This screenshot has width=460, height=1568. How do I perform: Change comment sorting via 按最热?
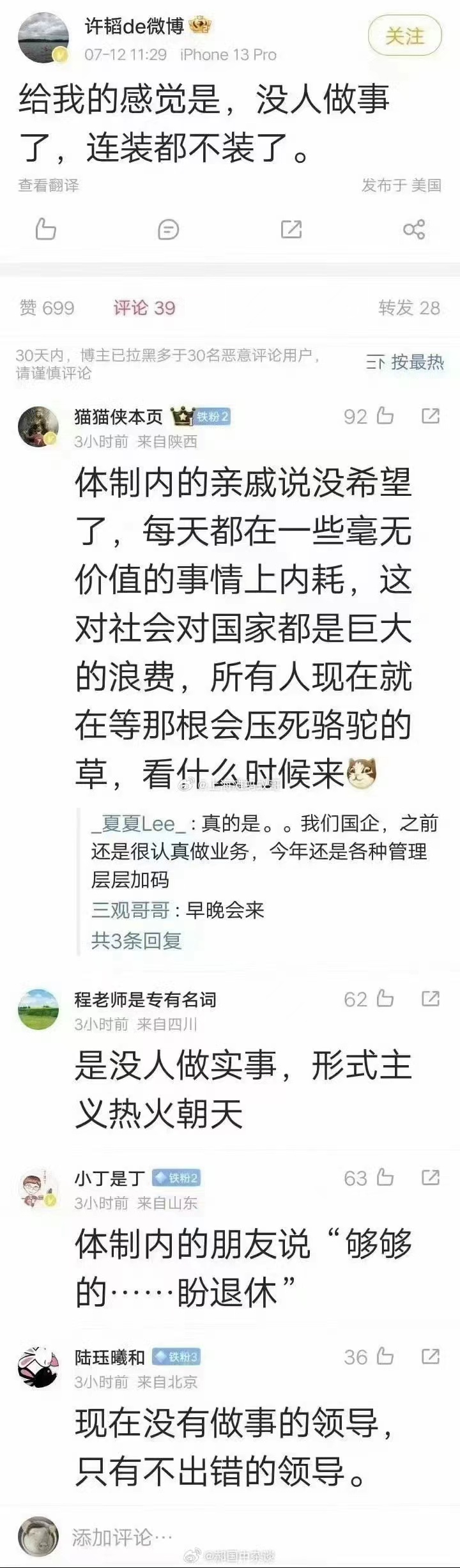click(x=405, y=362)
